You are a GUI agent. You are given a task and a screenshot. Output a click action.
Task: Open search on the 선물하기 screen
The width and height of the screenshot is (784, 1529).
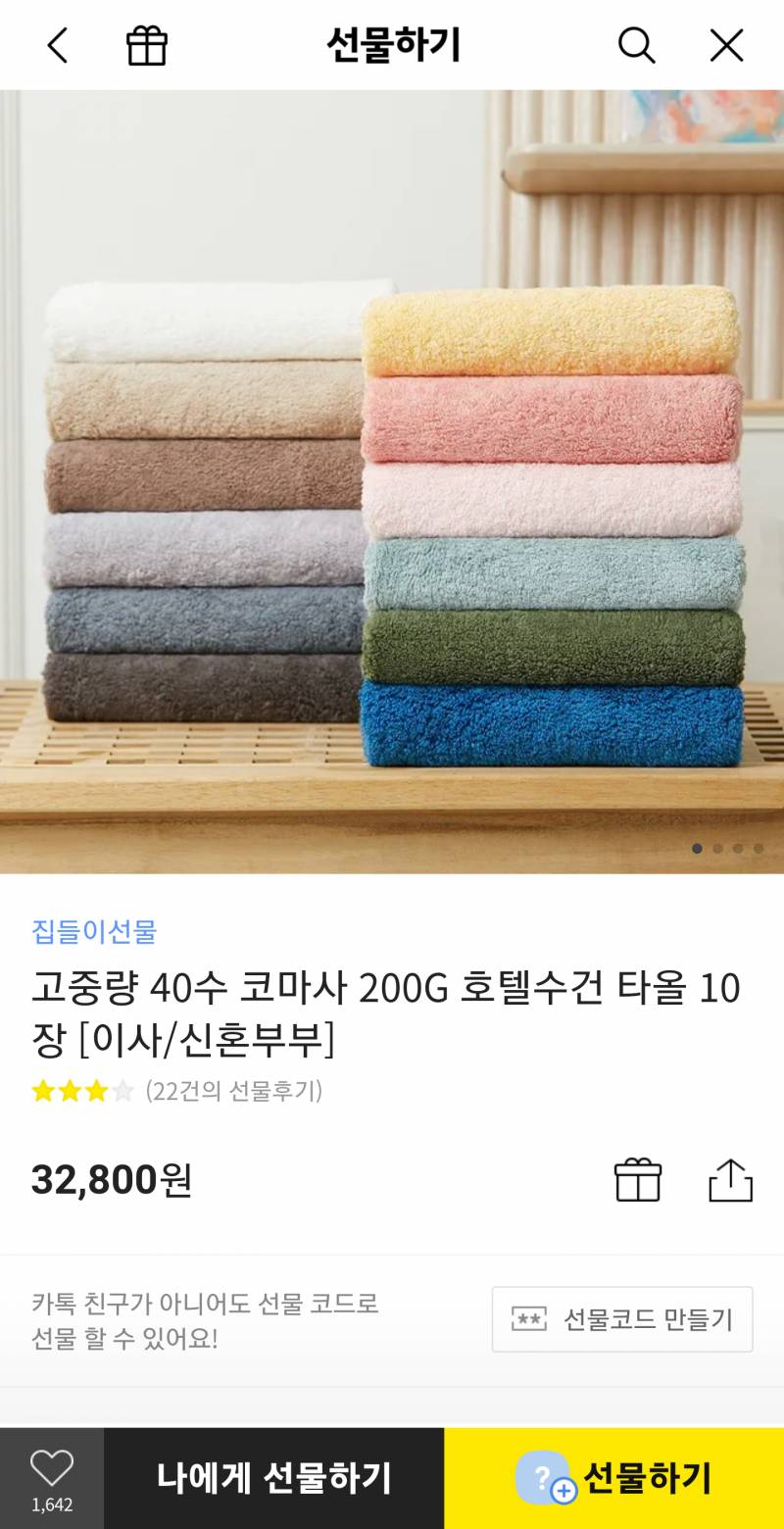click(x=637, y=45)
